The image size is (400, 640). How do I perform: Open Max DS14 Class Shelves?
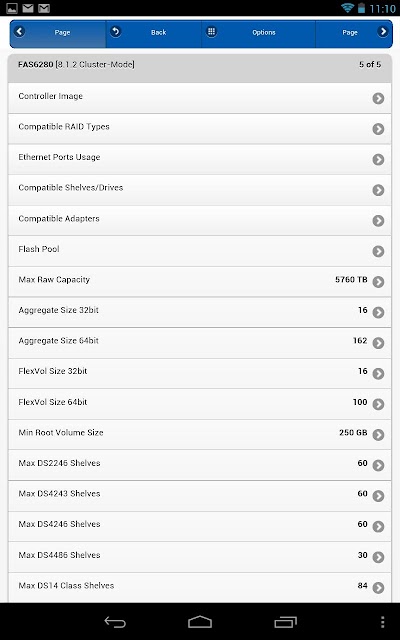pos(200,587)
